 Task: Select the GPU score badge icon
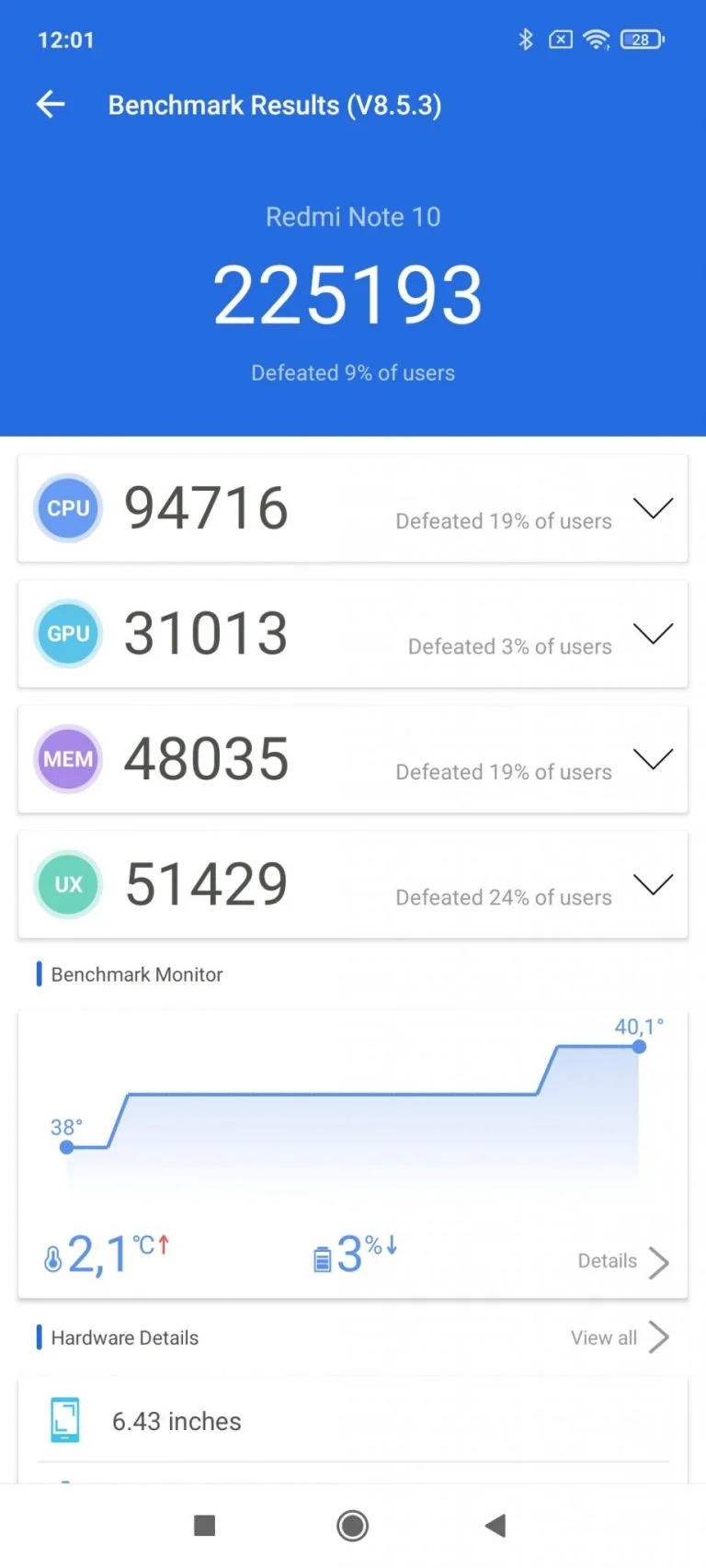67,633
